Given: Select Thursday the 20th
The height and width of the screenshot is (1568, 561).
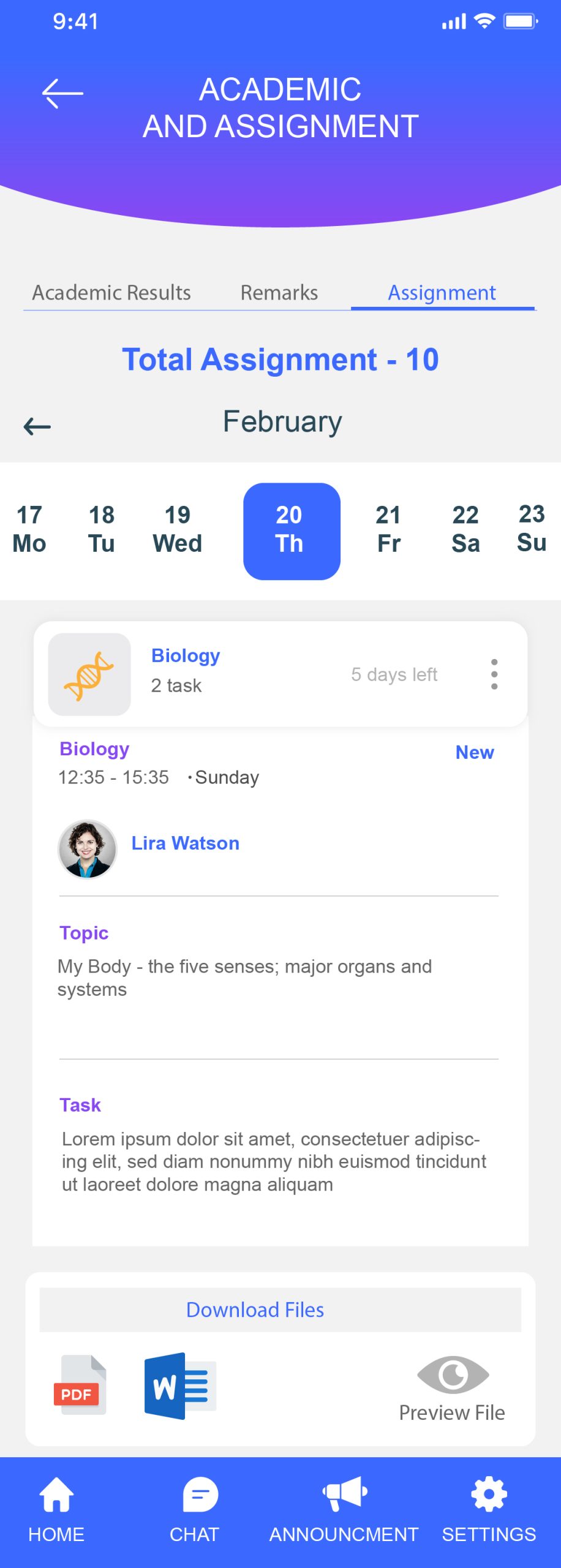Looking at the screenshot, I should point(292,531).
